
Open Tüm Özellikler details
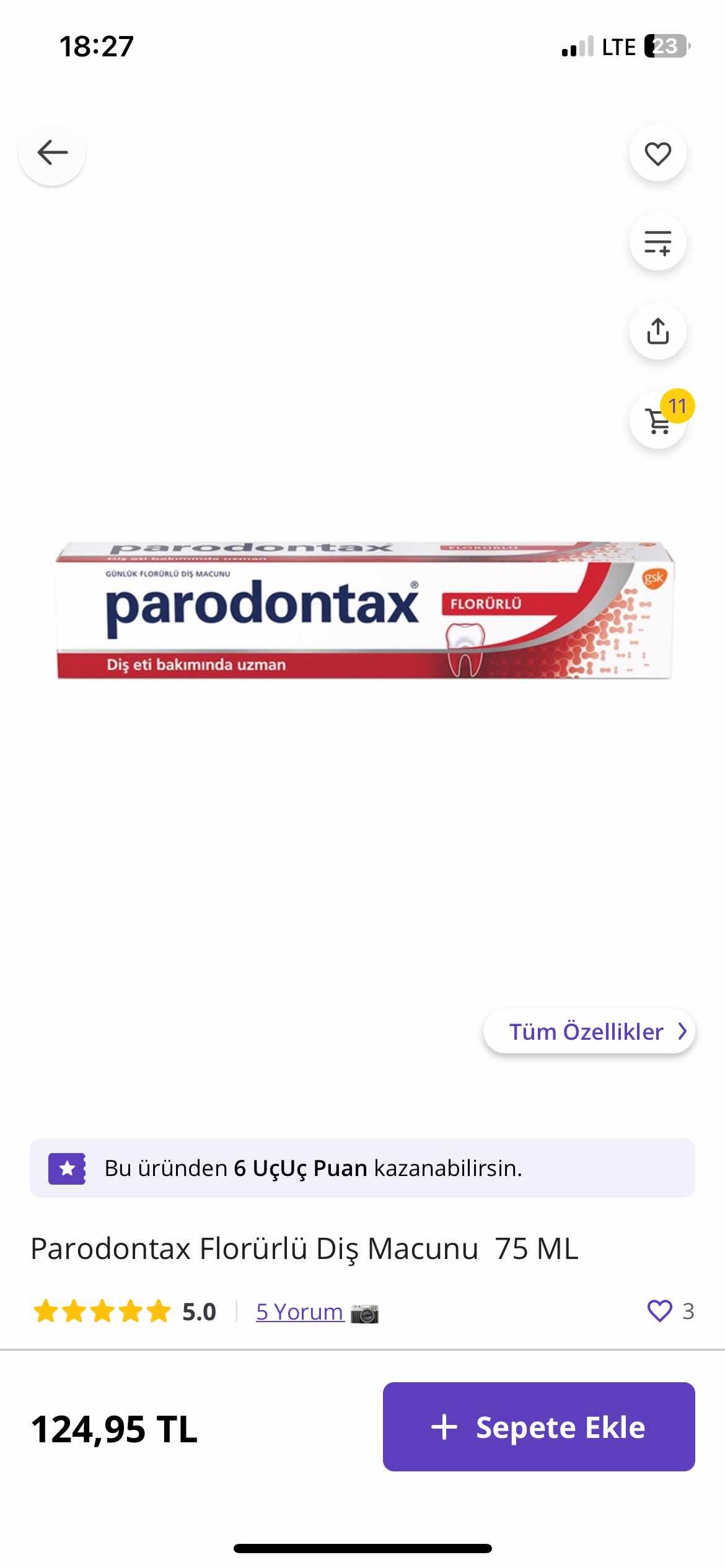[x=589, y=1032]
